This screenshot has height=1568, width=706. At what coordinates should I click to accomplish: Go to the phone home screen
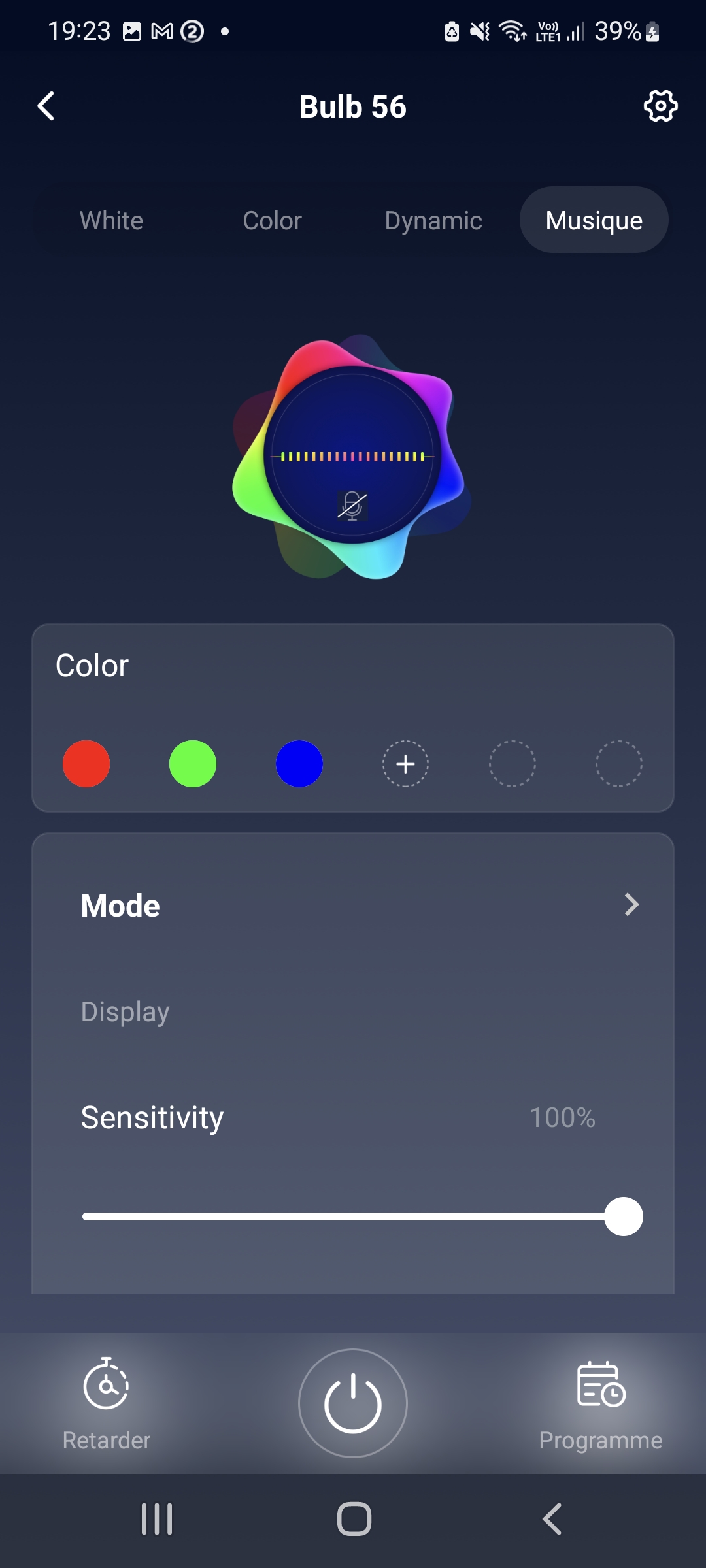click(x=354, y=1519)
